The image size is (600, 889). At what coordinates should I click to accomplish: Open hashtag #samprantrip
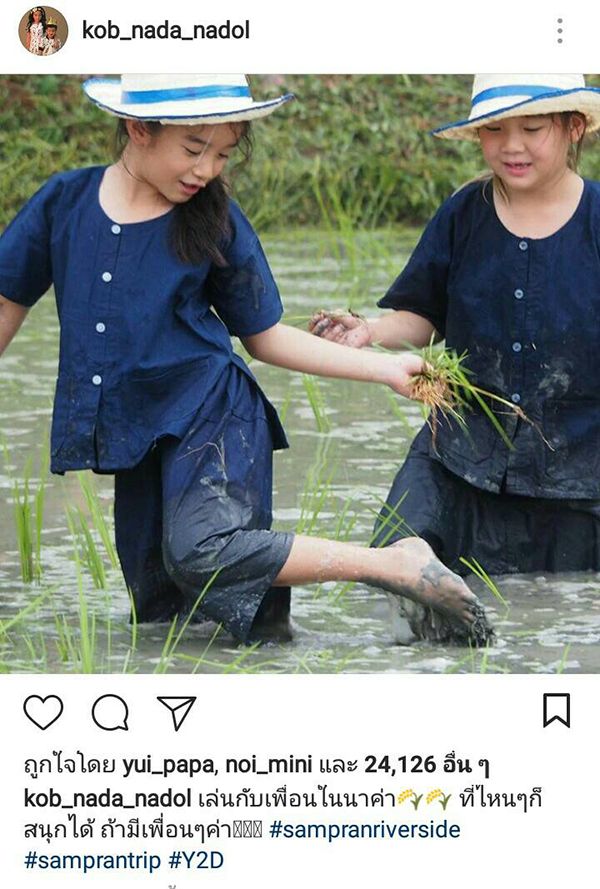click(92, 861)
